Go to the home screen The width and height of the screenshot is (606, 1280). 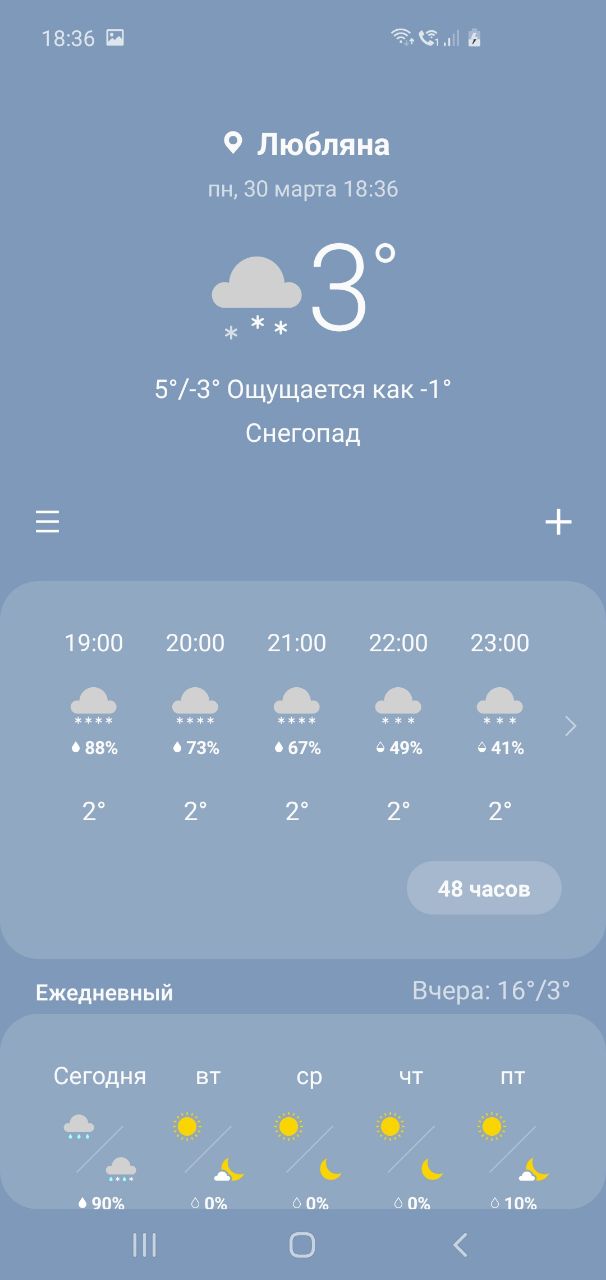click(x=302, y=1244)
